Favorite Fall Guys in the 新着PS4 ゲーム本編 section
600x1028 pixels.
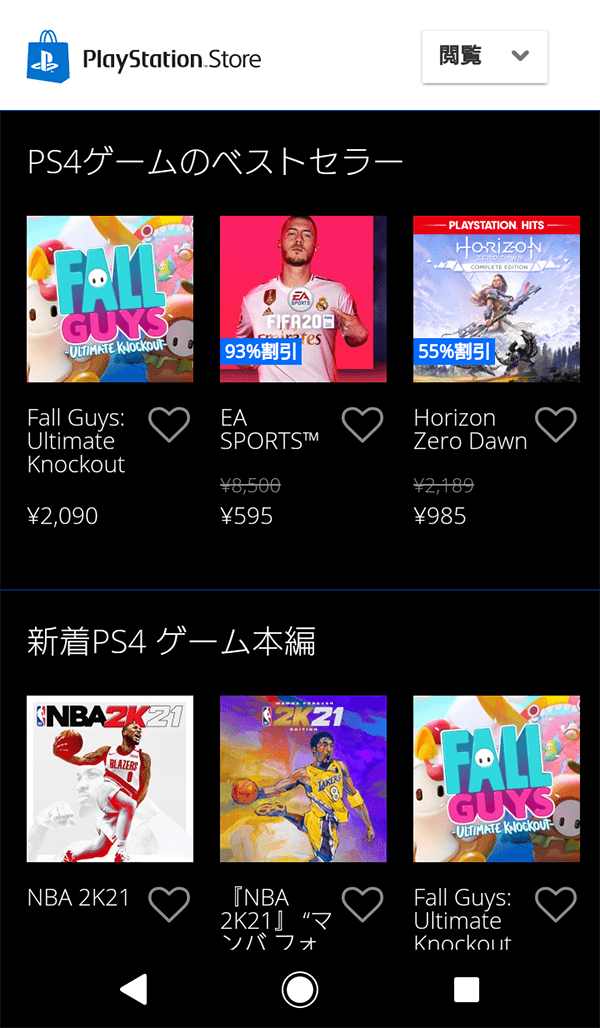(555, 904)
